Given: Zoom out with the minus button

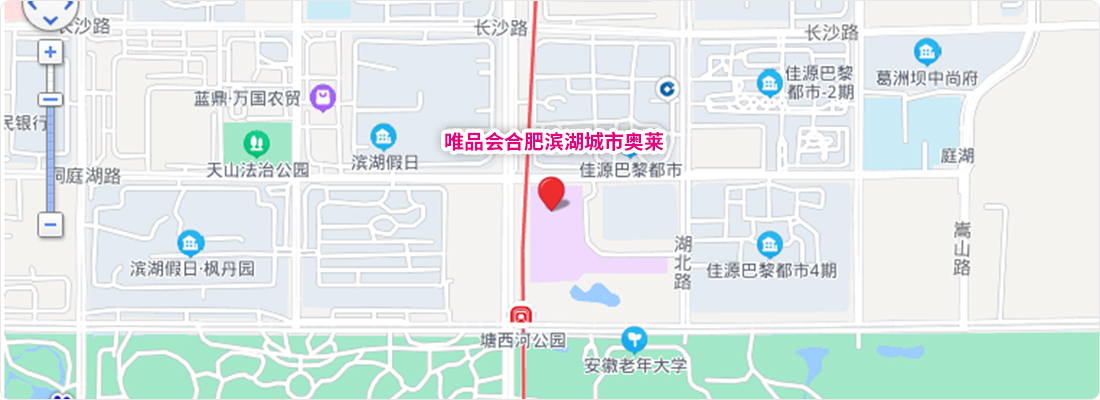Looking at the screenshot, I should pyautogui.click(x=50, y=224).
